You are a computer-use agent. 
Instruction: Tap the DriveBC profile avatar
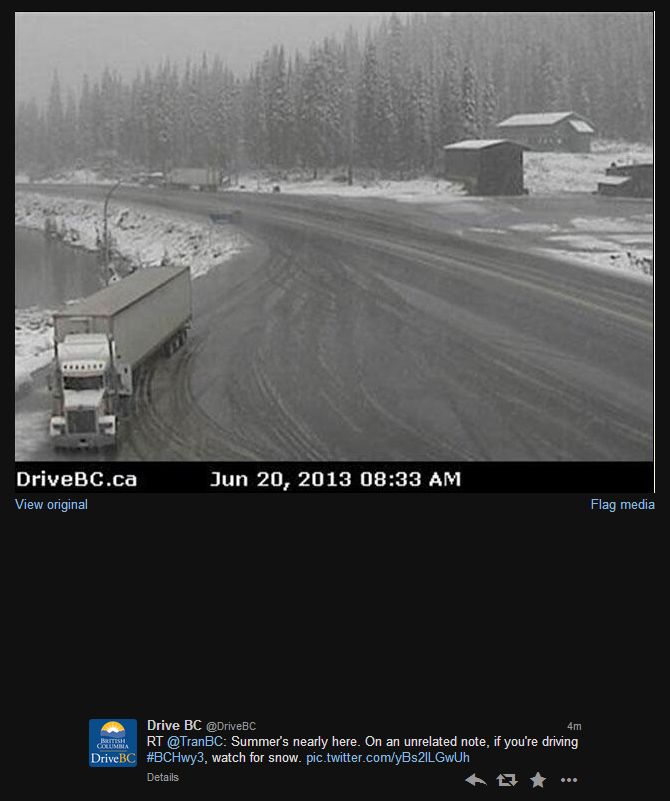(x=113, y=743)
